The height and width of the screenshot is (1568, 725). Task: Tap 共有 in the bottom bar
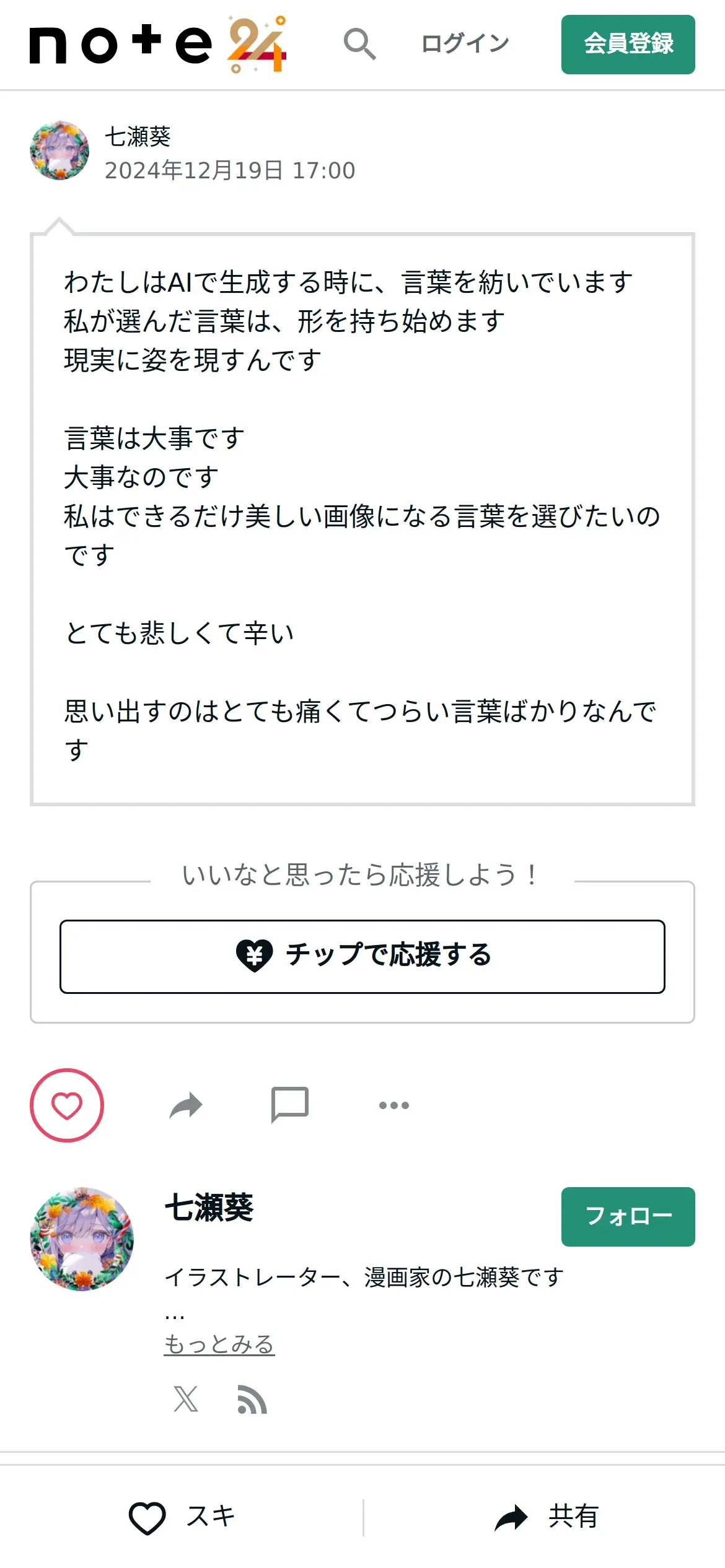(x=545, y=1517)
